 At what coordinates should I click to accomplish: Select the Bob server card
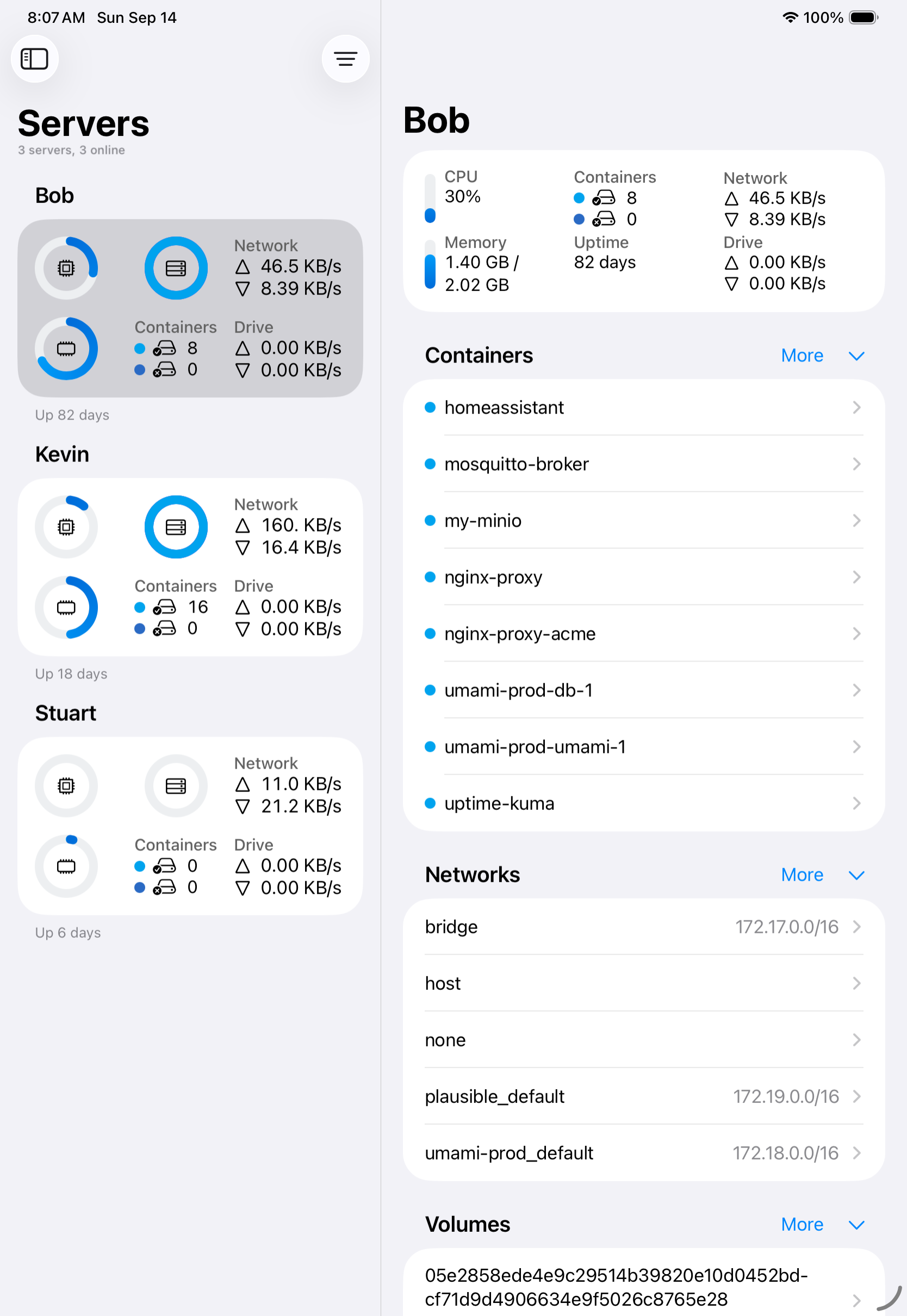point(190,308)
